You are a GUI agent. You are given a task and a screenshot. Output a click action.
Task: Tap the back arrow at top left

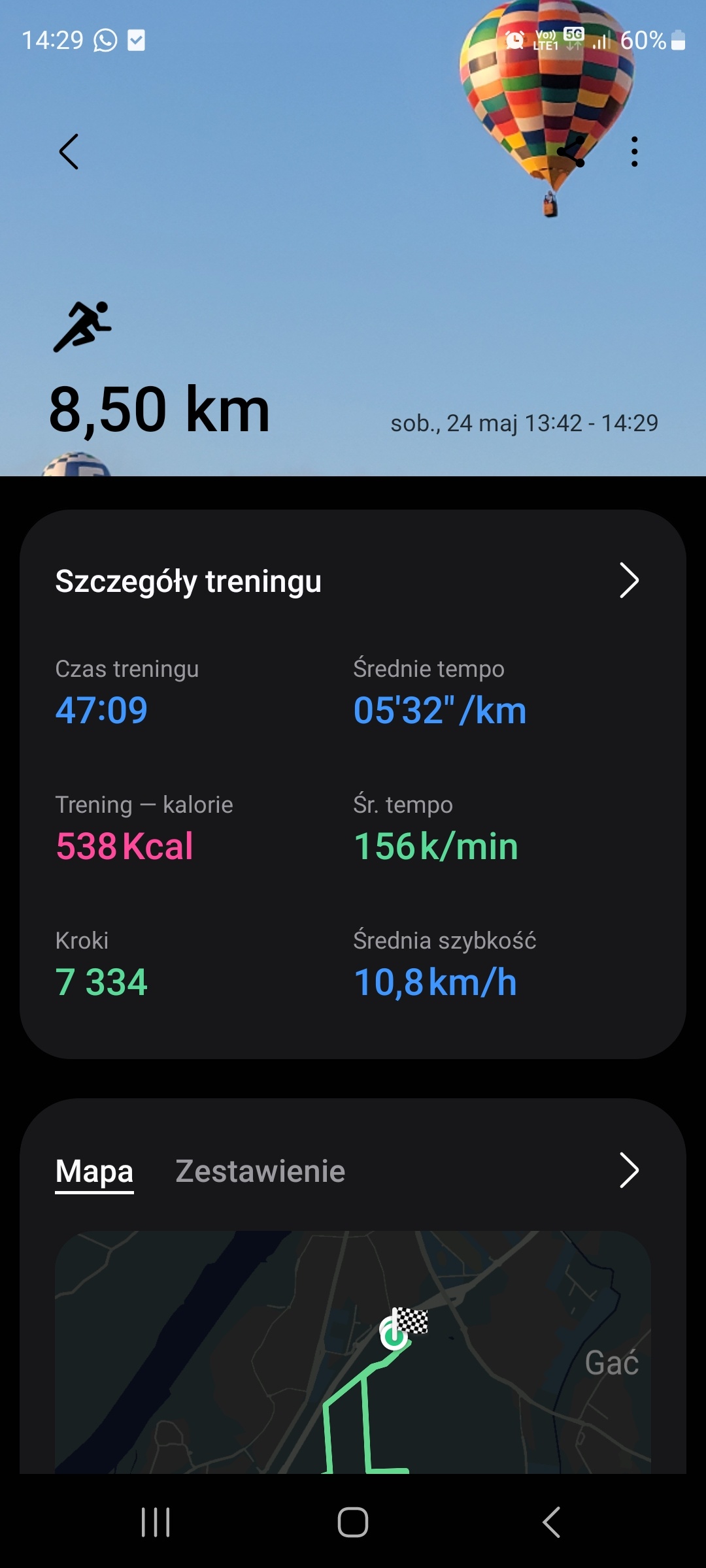pyautogui.click(x=67, y=152)
